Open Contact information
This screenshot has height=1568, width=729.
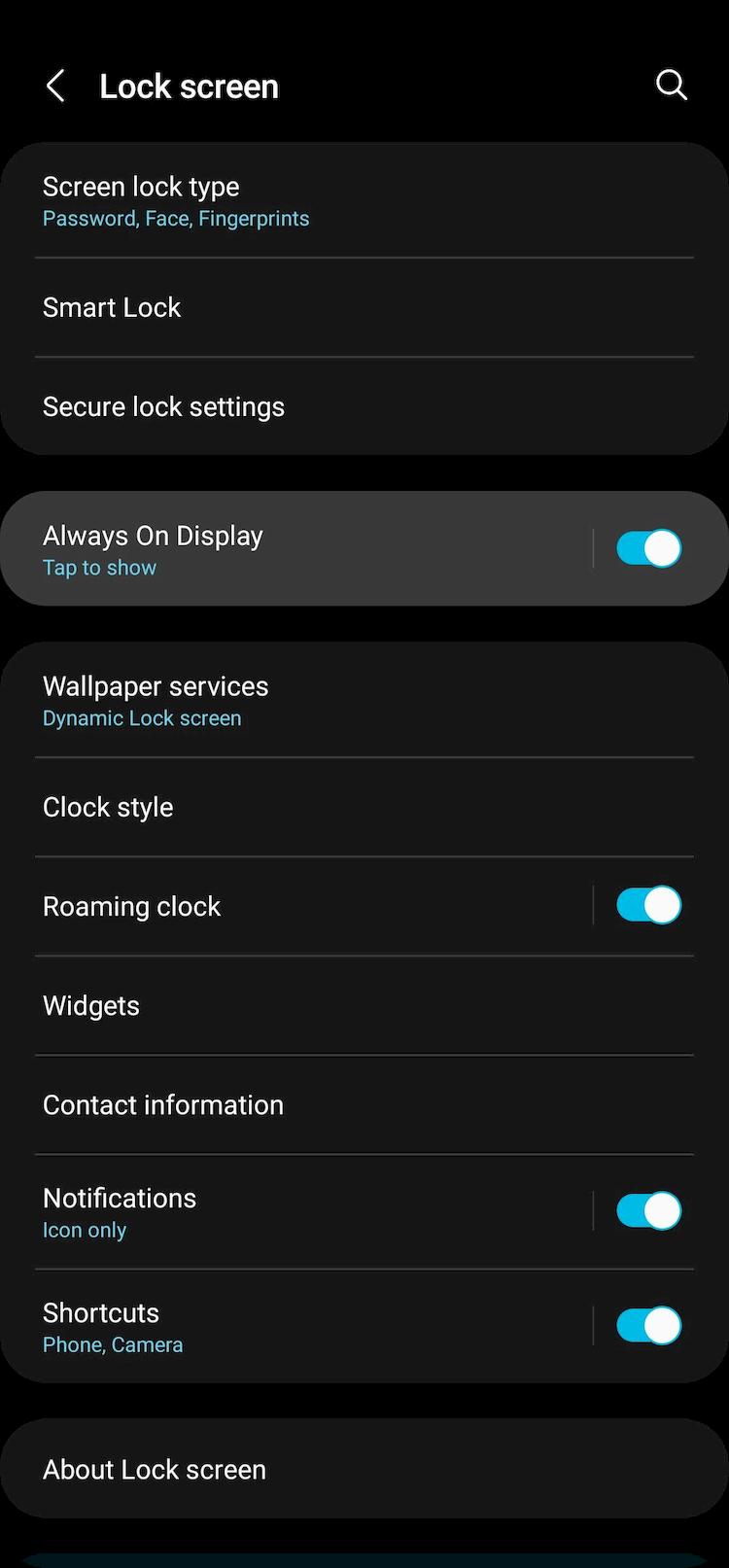click(364, 1104)
